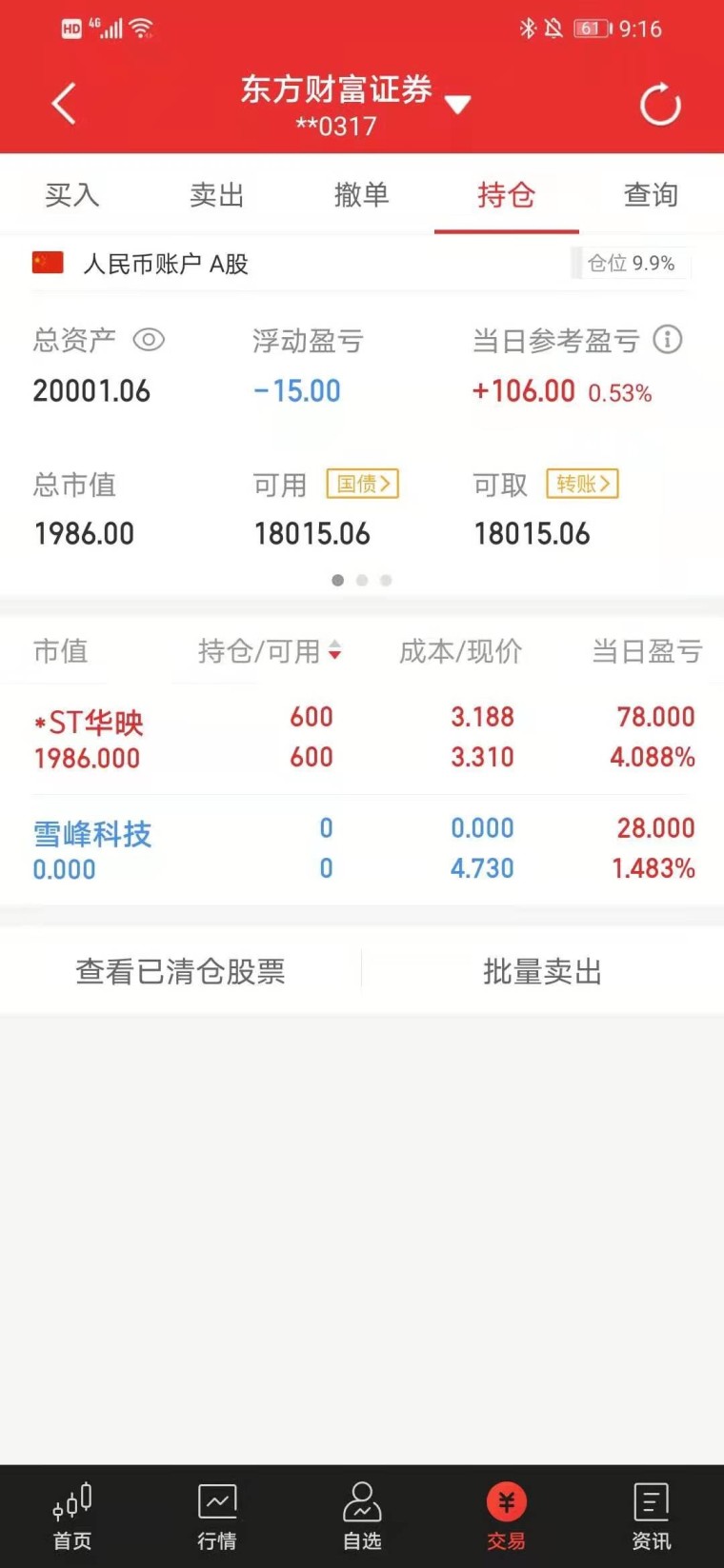Image resolution: width=724 pixels, height=1568 pixels.
Task: Tap 批量卖出 to batch sell
Action: point(542,971)
